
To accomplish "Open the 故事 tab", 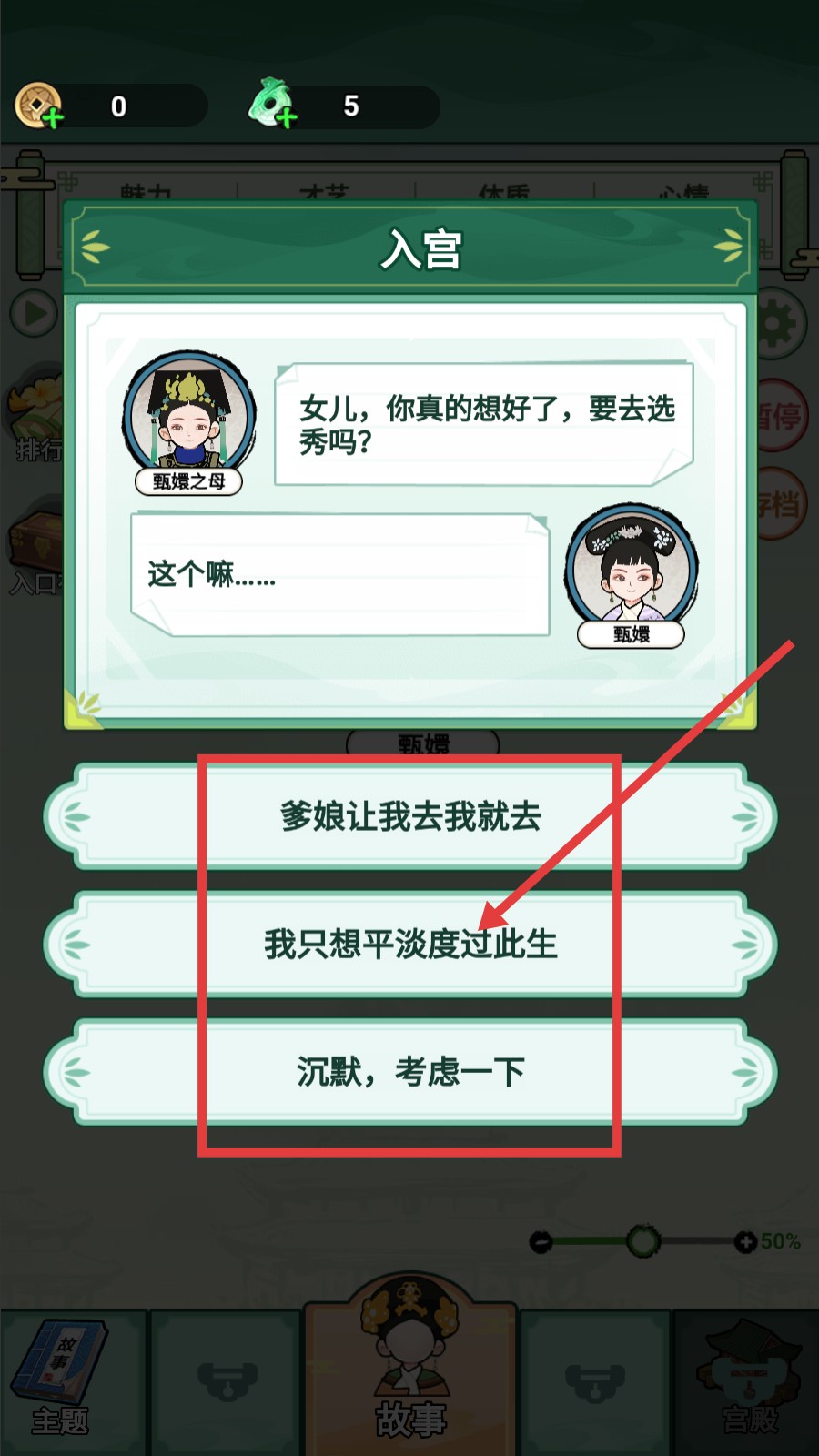I will [x=410, y=1365].
